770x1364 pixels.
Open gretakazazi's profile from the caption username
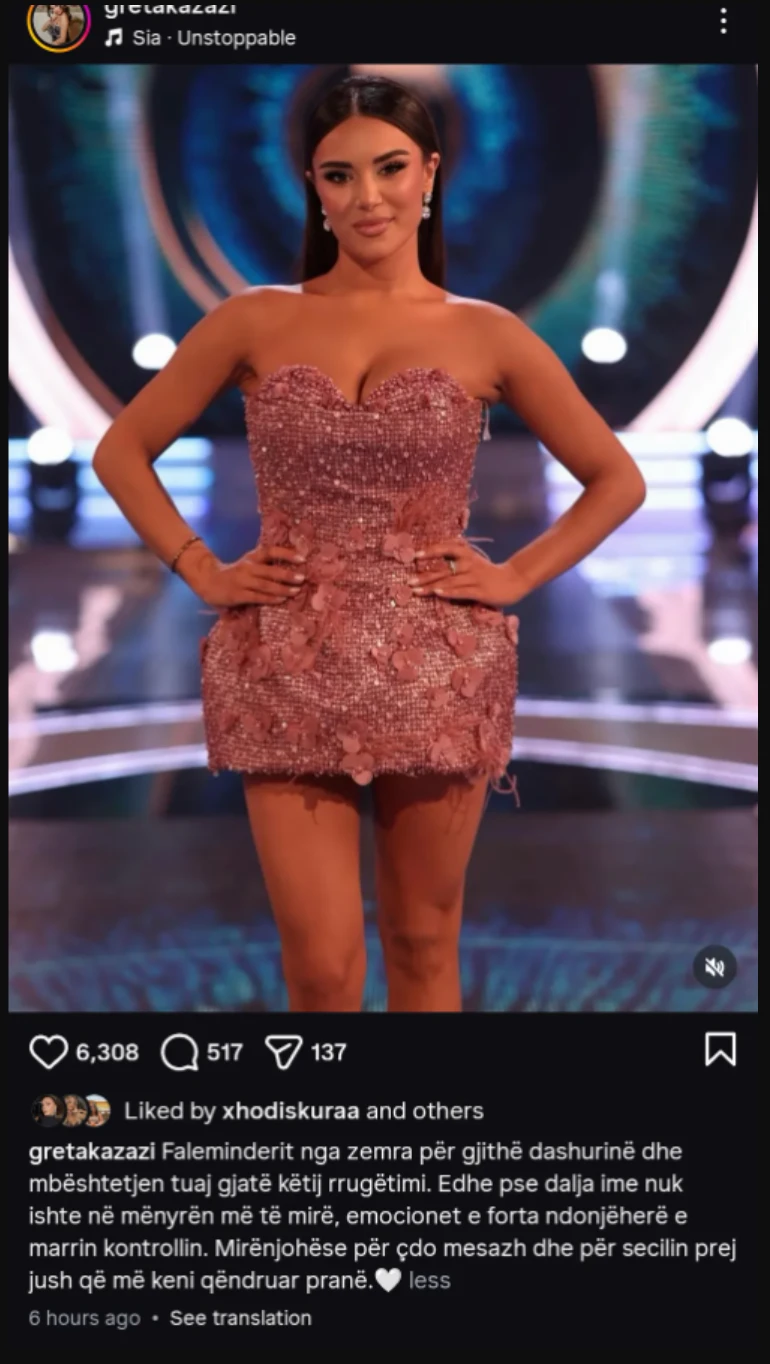click(x=92, y=1151)
